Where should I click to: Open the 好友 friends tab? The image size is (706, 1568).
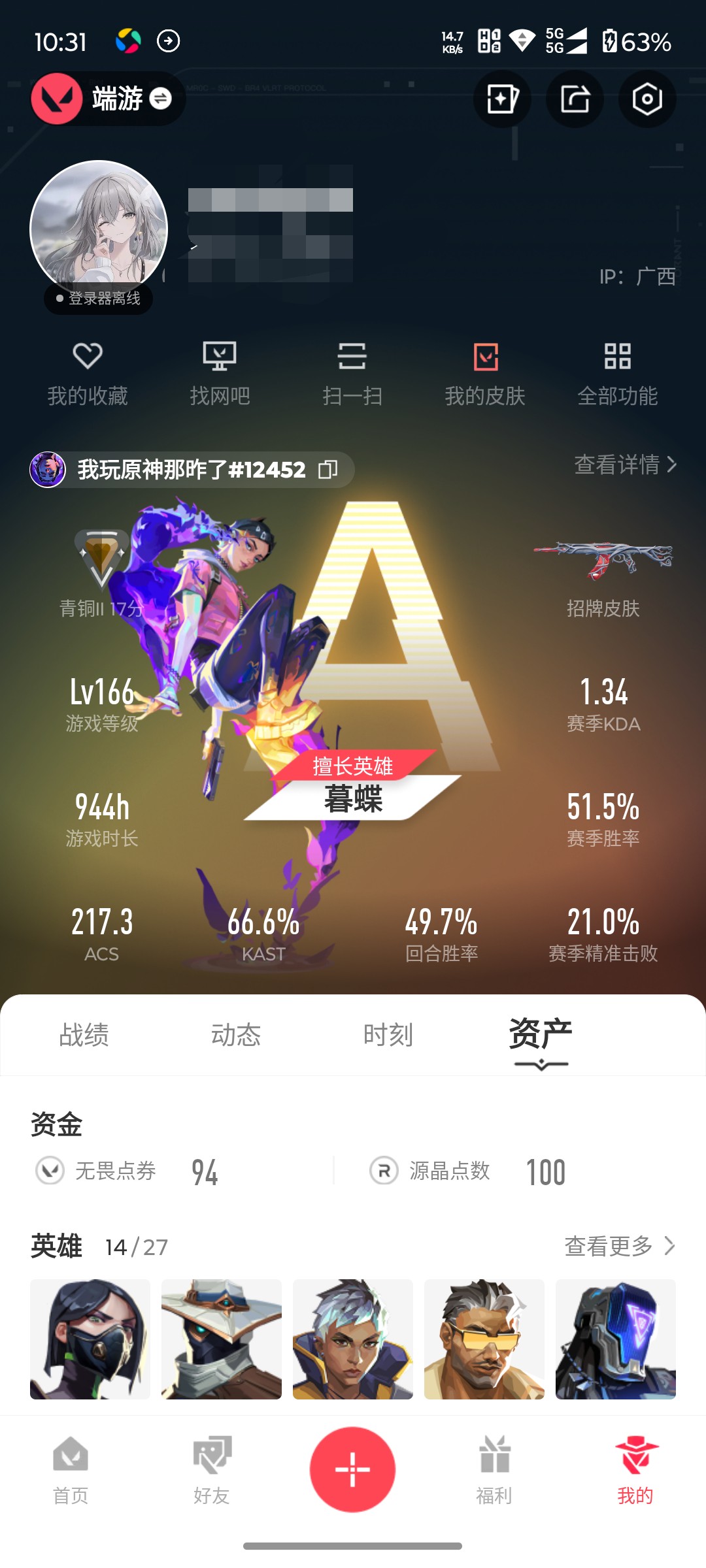click(211, 1470)
